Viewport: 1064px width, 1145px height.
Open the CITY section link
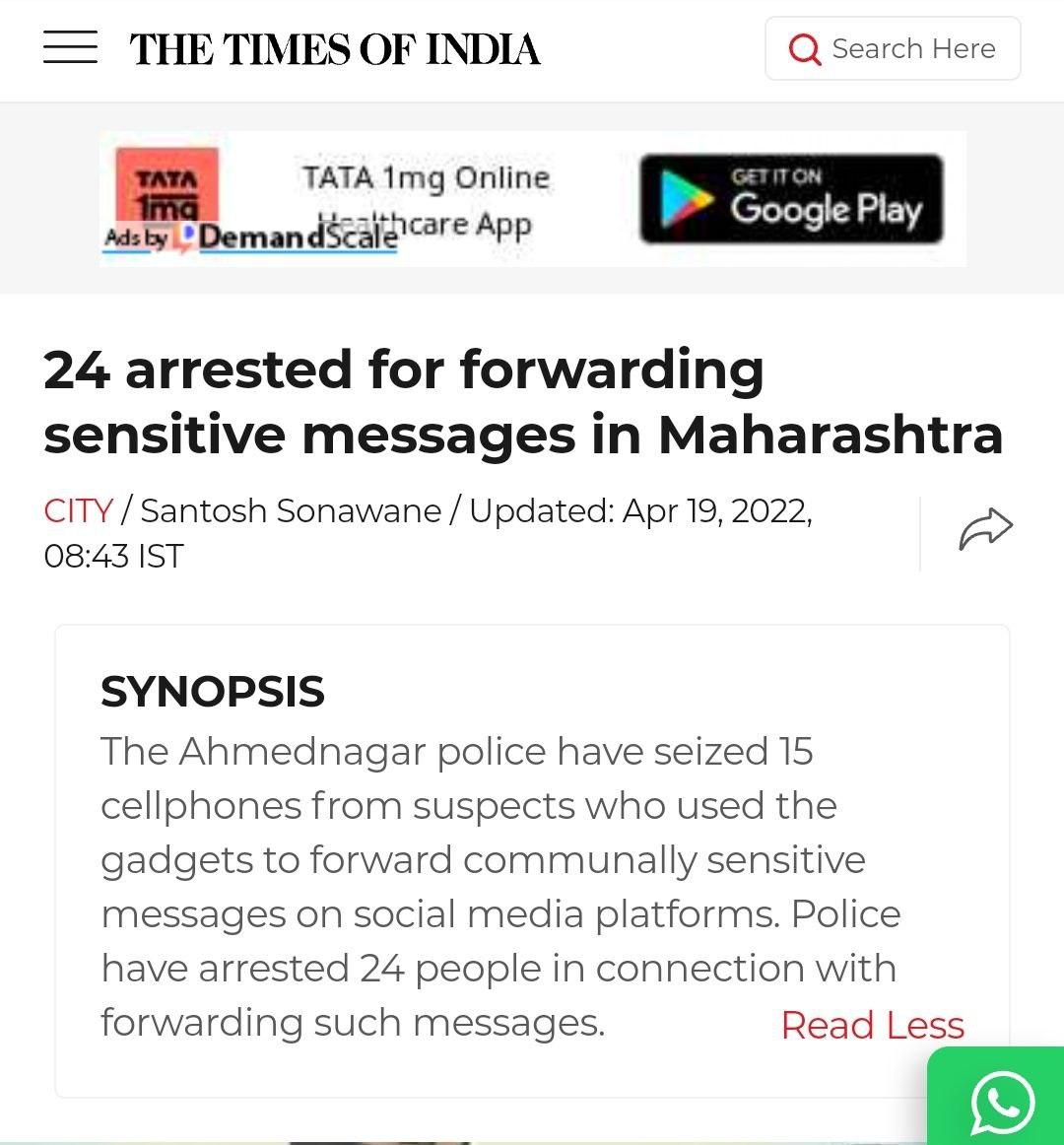click(78, 510)
